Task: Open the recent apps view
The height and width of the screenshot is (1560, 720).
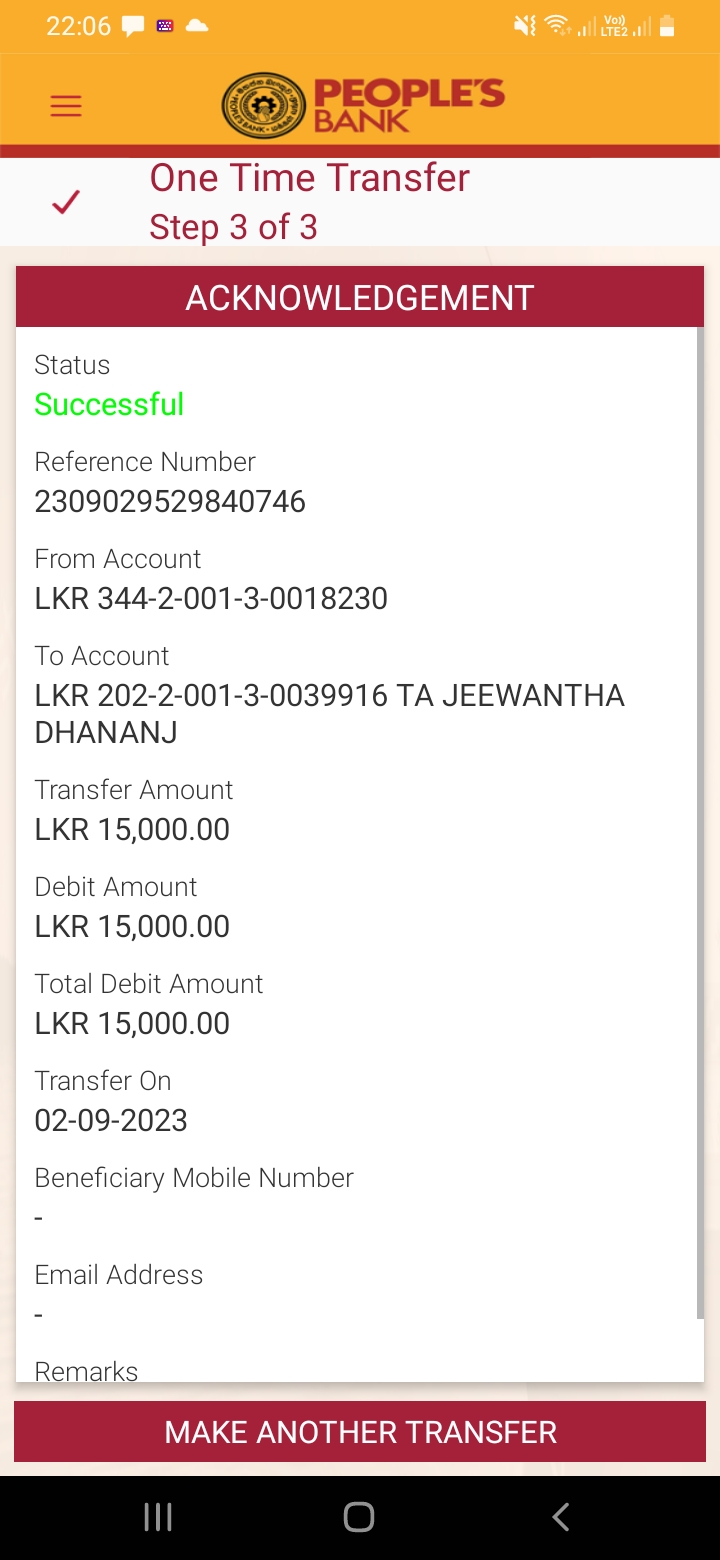Action: click(158, 1517)
